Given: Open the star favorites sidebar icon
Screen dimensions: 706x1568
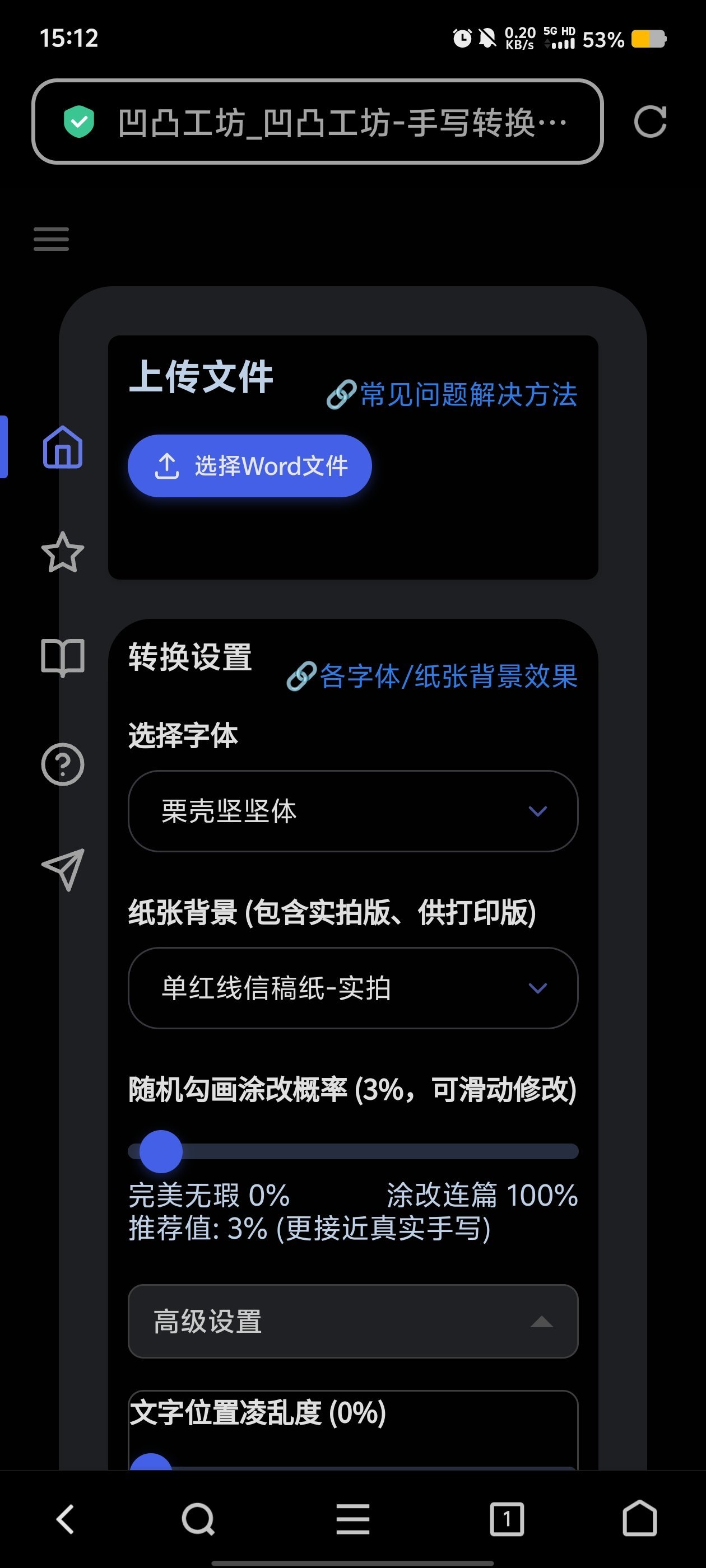Looking at the screenshot, I should click(x=62, y=552).
